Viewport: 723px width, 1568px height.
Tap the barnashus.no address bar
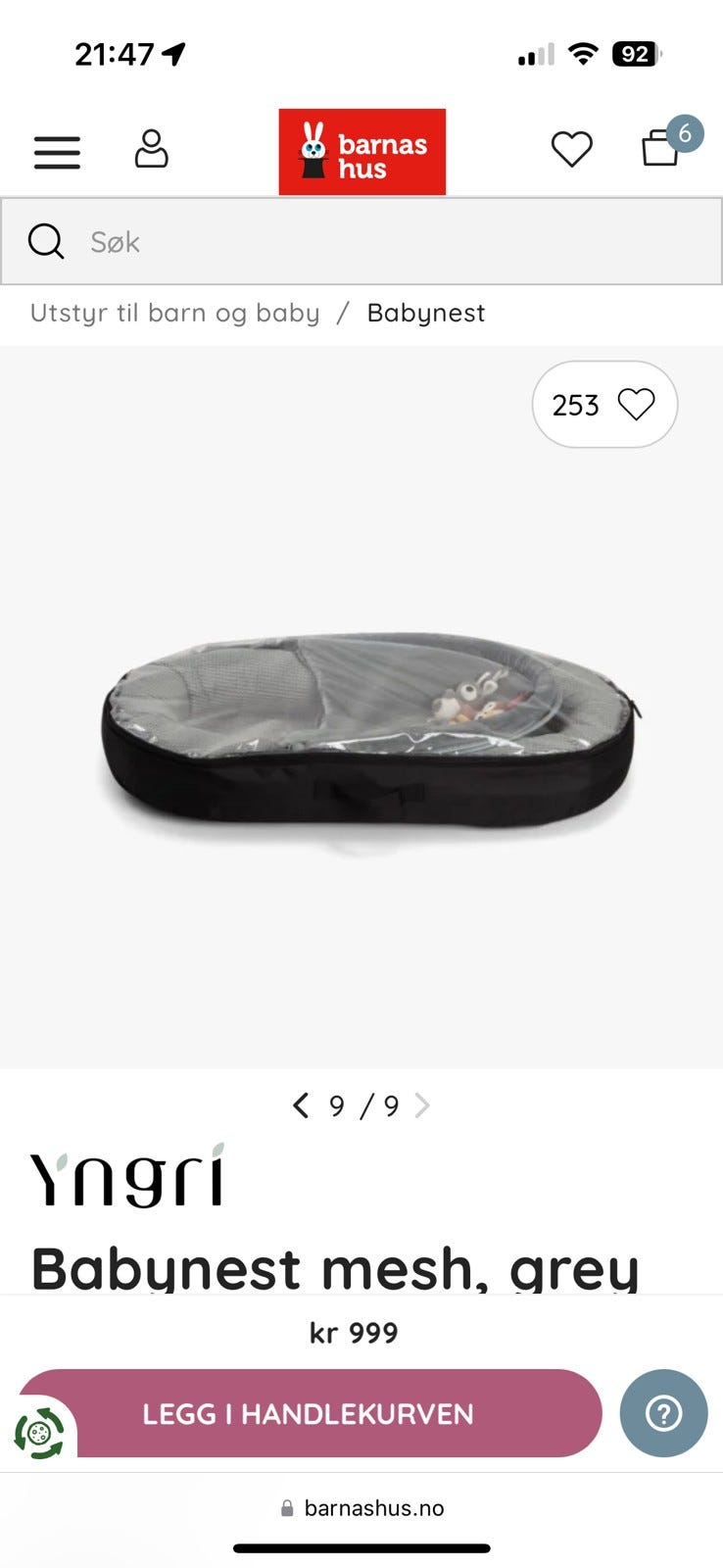click(361, 1507)
